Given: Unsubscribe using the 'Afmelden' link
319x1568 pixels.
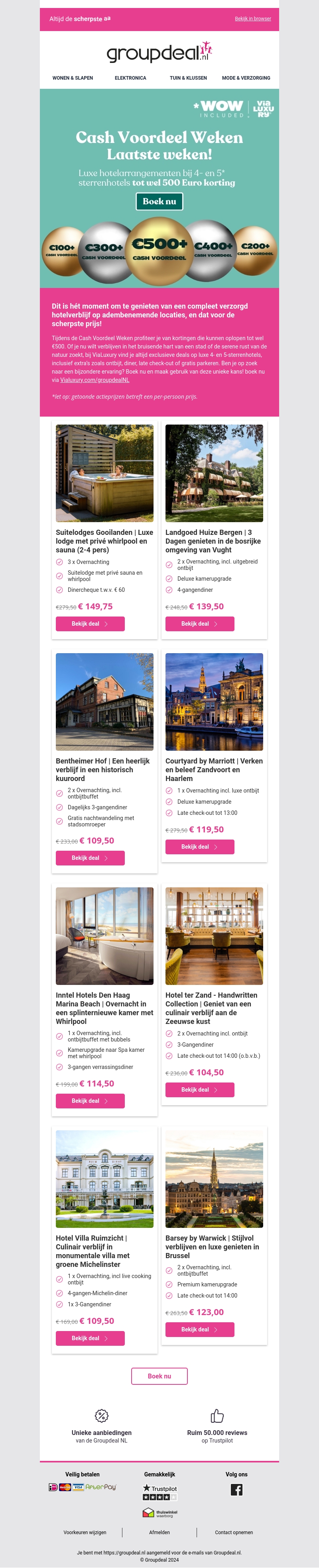Looking at the screenshot, I should coord(159,1532).
